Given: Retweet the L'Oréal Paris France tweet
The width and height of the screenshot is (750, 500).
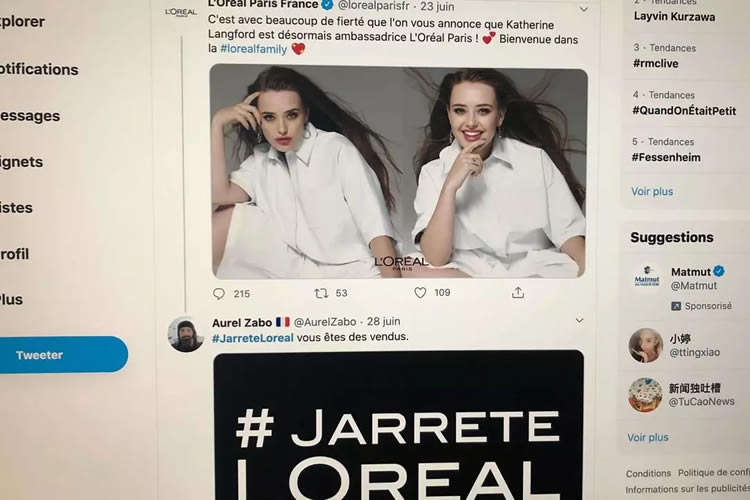Looking at the screenshot, I should point(321,293).
